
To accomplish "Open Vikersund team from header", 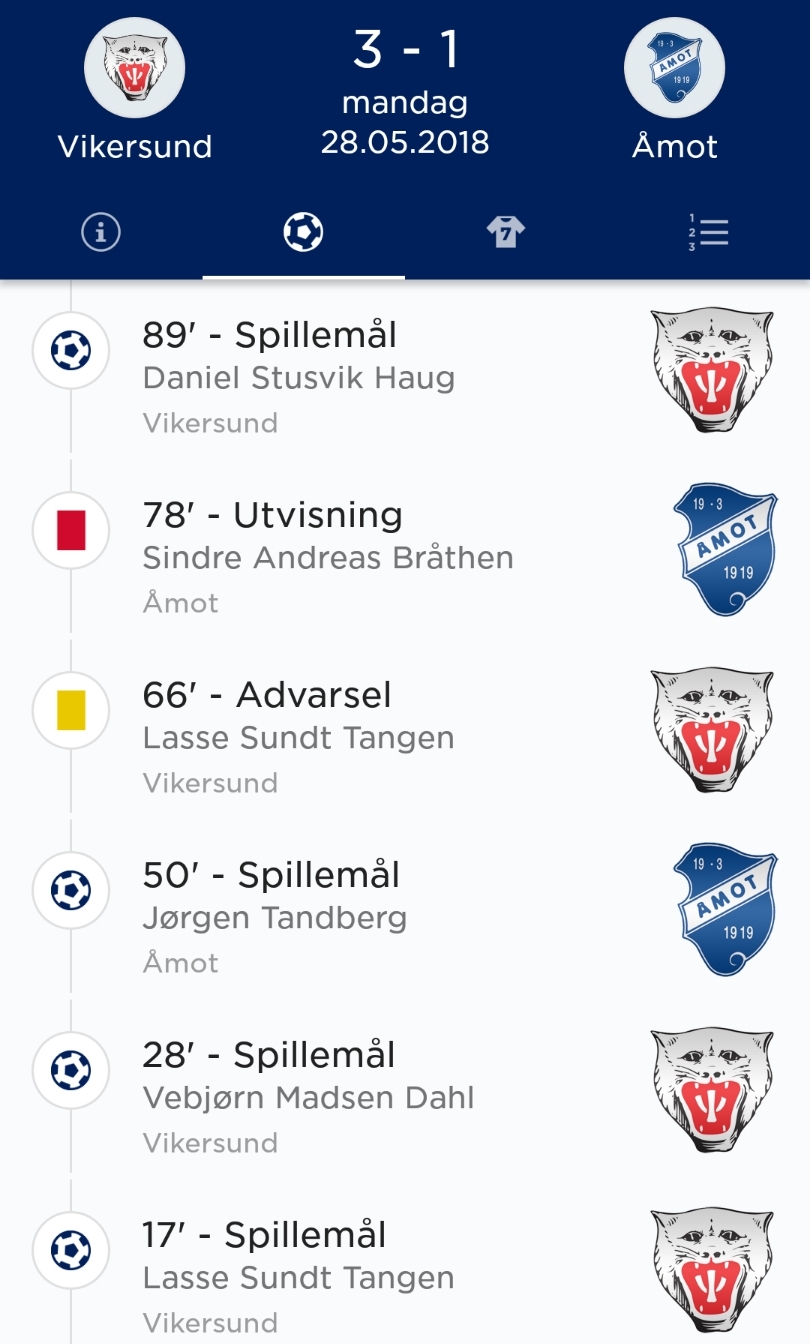I will coord(135,92).
